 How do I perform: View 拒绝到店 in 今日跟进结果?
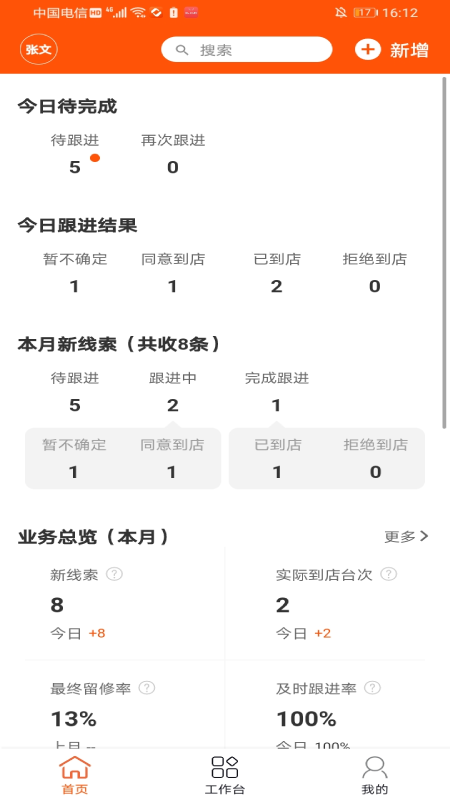click(375, 273)
